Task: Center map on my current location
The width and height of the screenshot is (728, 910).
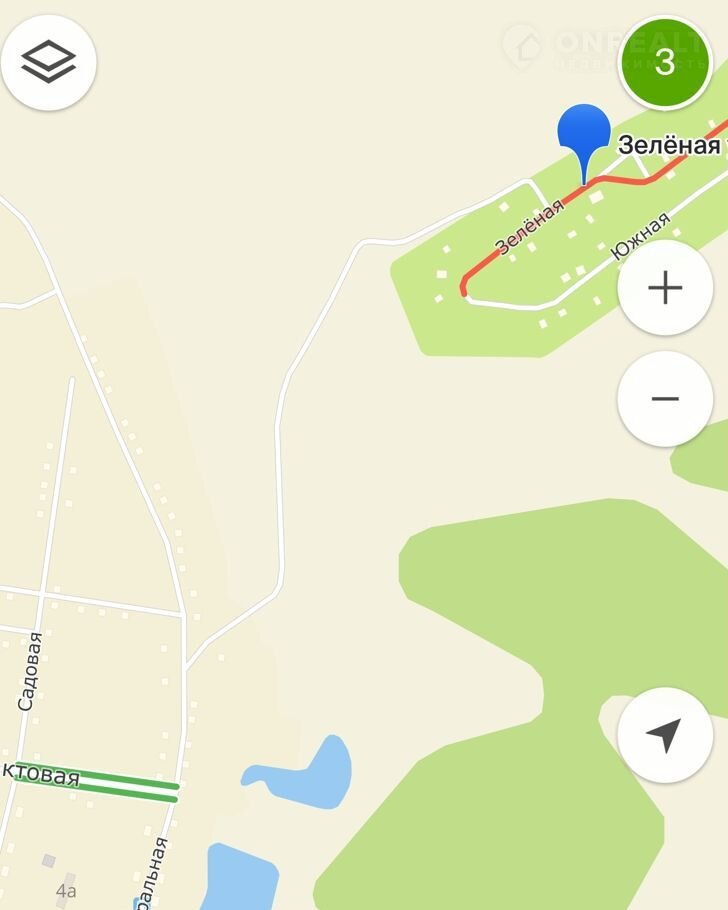Action: (x=665, y=735)
